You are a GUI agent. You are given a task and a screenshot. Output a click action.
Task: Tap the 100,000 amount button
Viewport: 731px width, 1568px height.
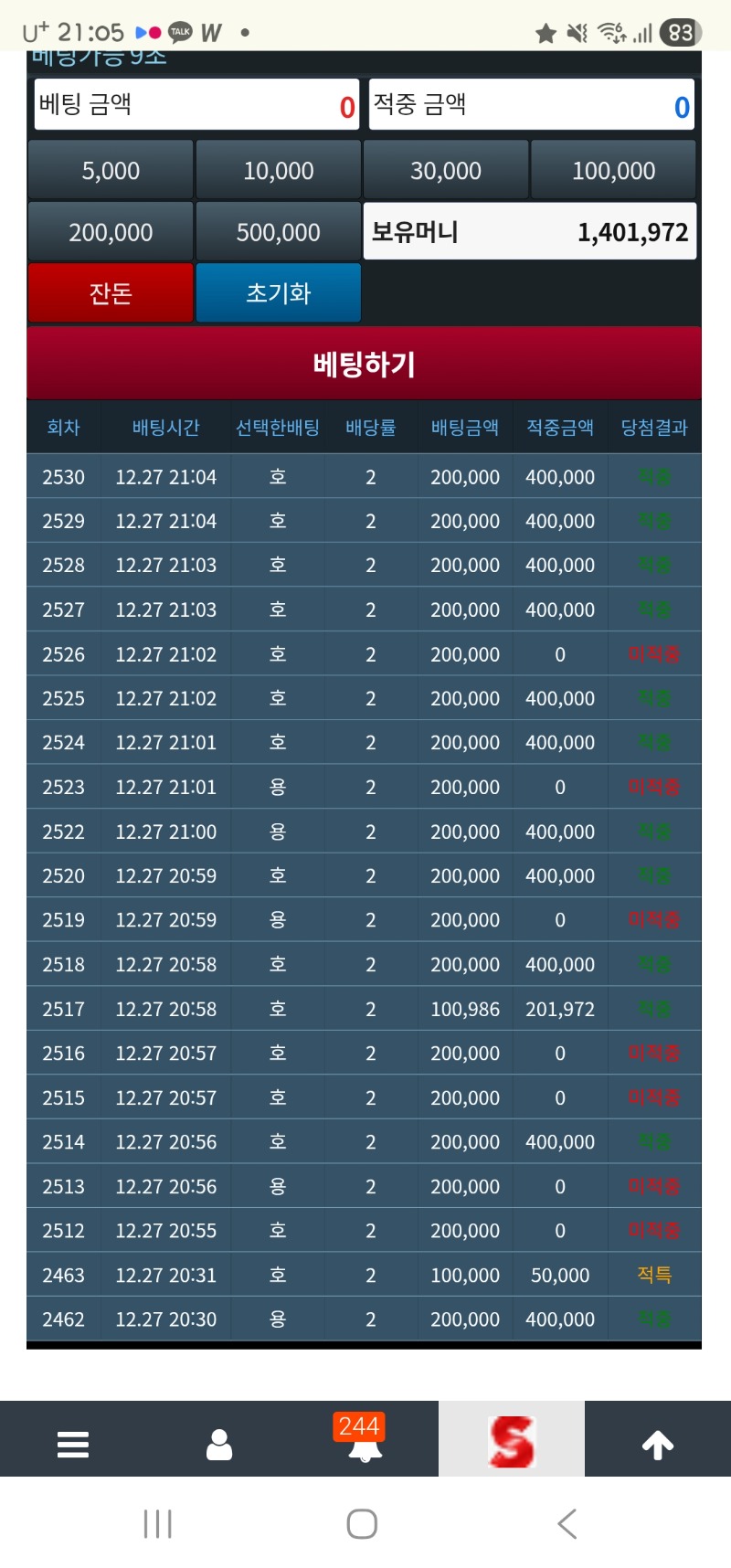click(x=613, y=171)
